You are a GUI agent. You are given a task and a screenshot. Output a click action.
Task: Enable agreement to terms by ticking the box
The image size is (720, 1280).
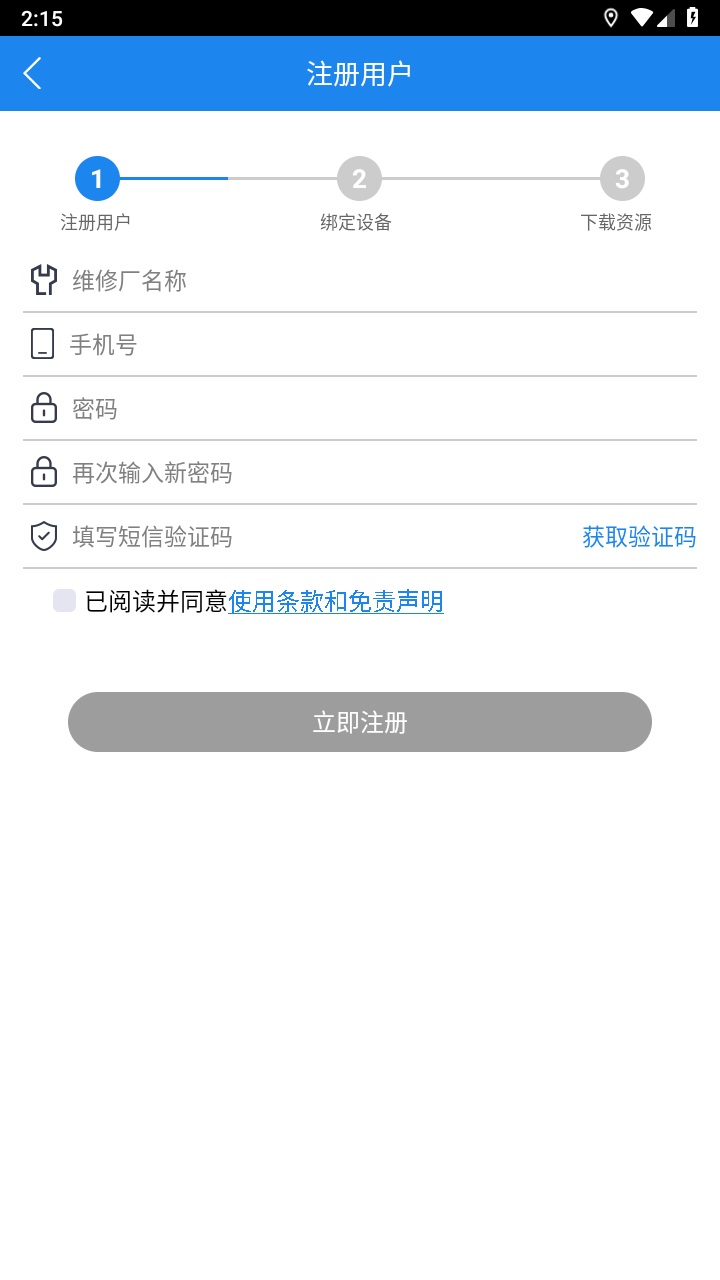click(64, 599)
